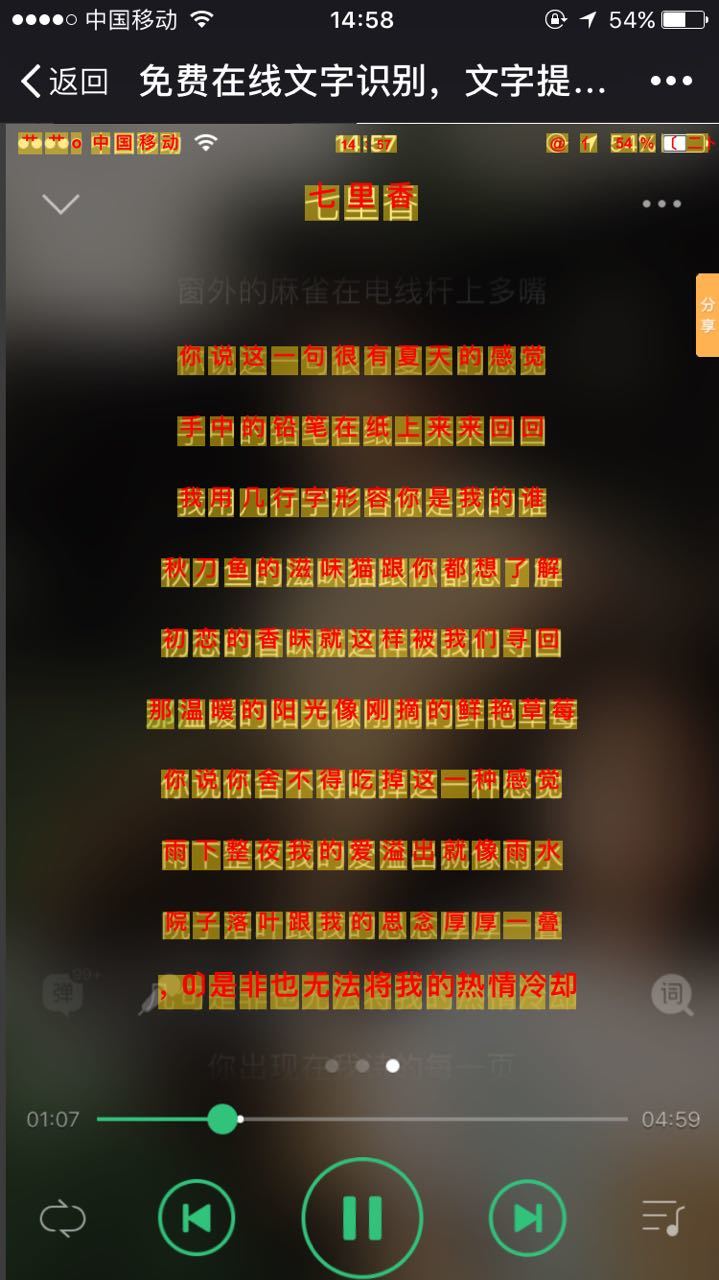Open the three-dot menu in title bar

(x=671, y=81)
